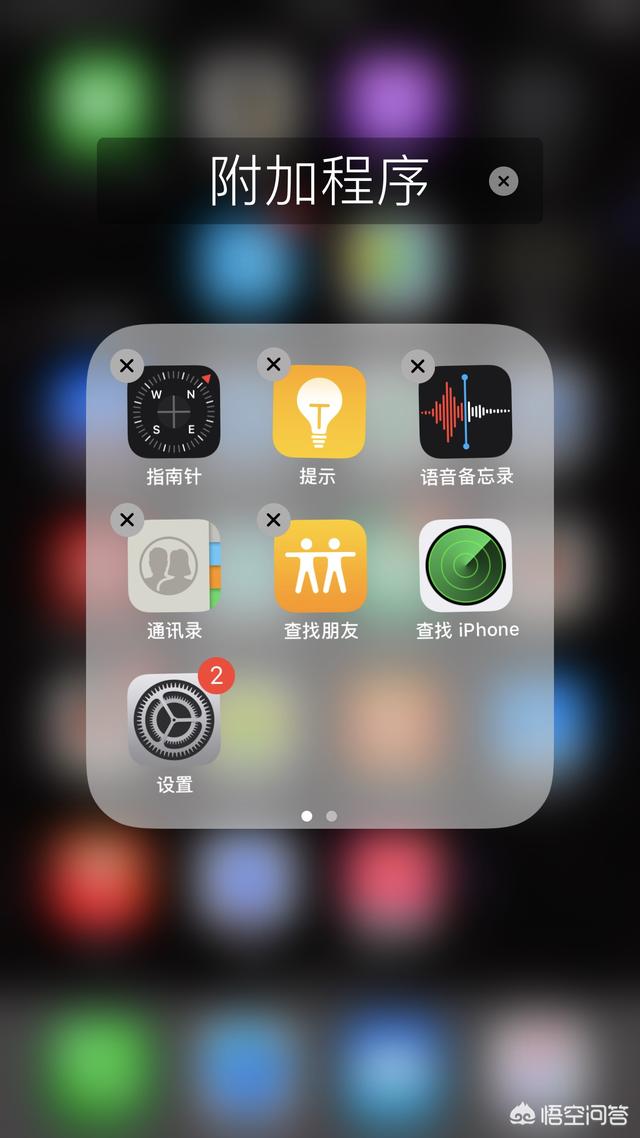Open the 语音备忘录 app

tap(465, 411)
